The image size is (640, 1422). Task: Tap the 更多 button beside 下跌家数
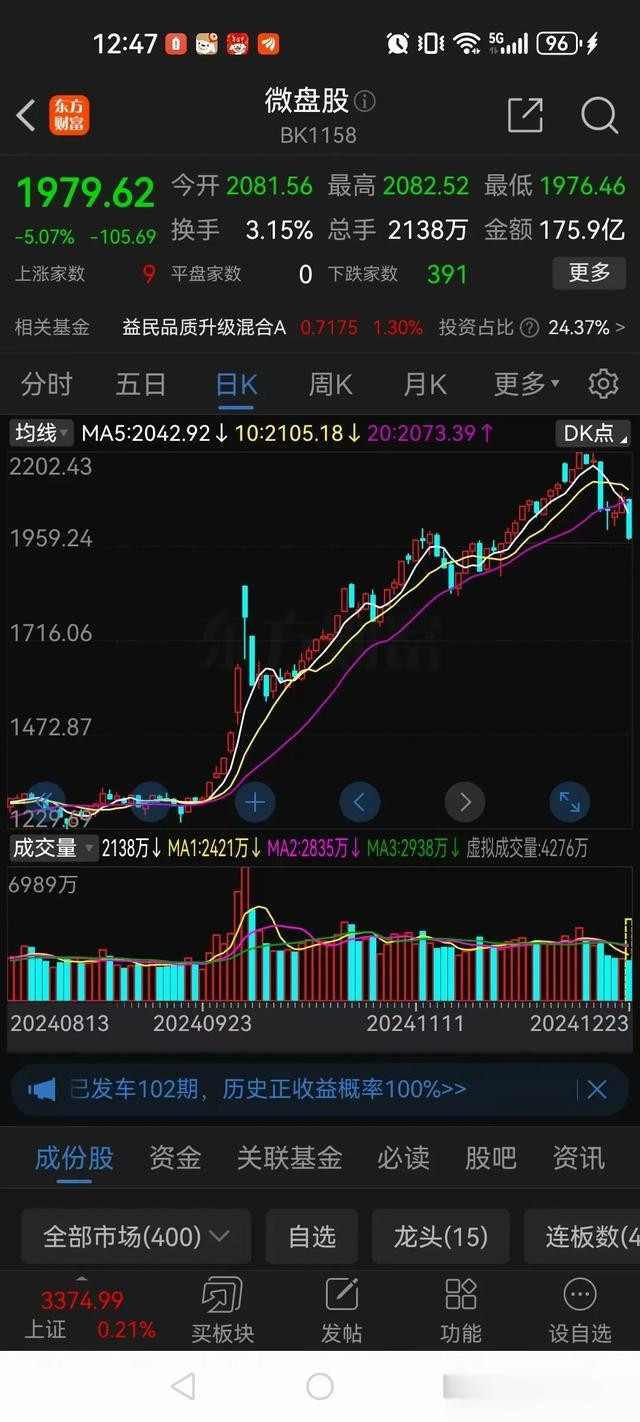click(x=589, y=273)
